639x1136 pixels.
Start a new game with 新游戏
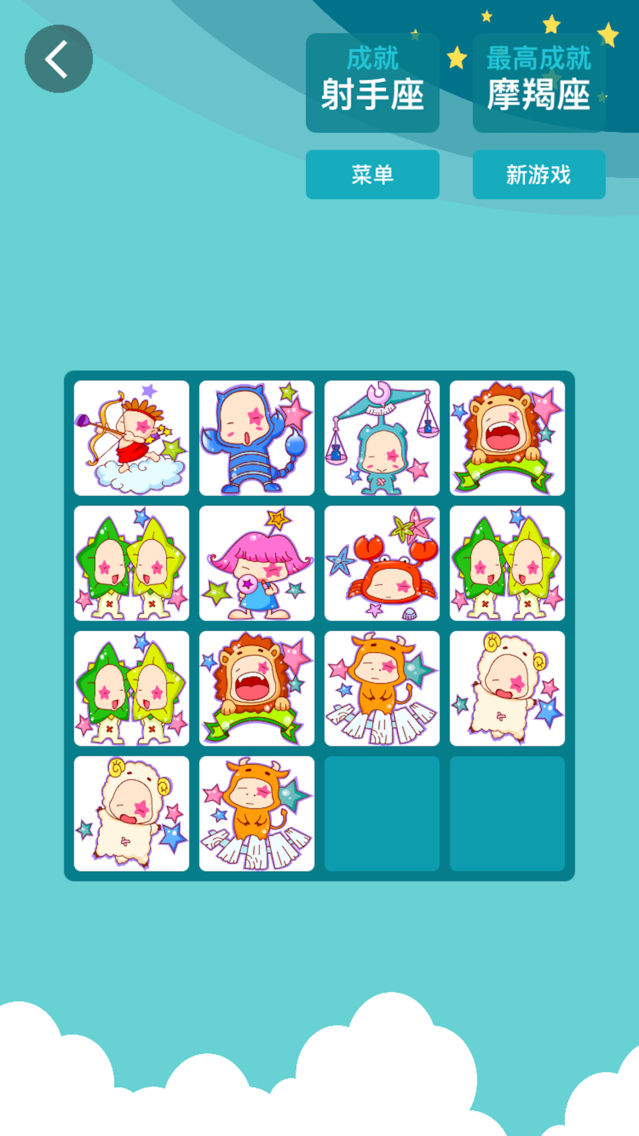[x=539, y=175]
